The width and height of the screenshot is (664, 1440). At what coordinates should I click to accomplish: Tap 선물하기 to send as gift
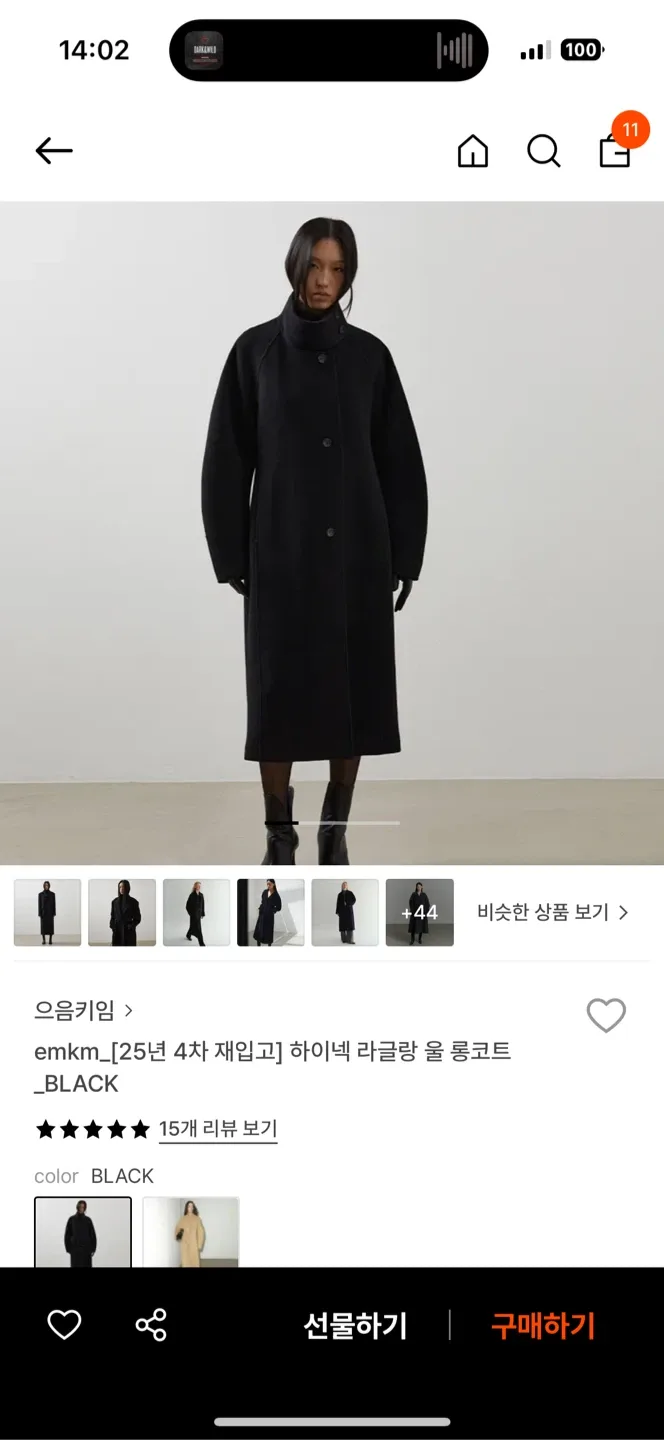[355, 1326]
